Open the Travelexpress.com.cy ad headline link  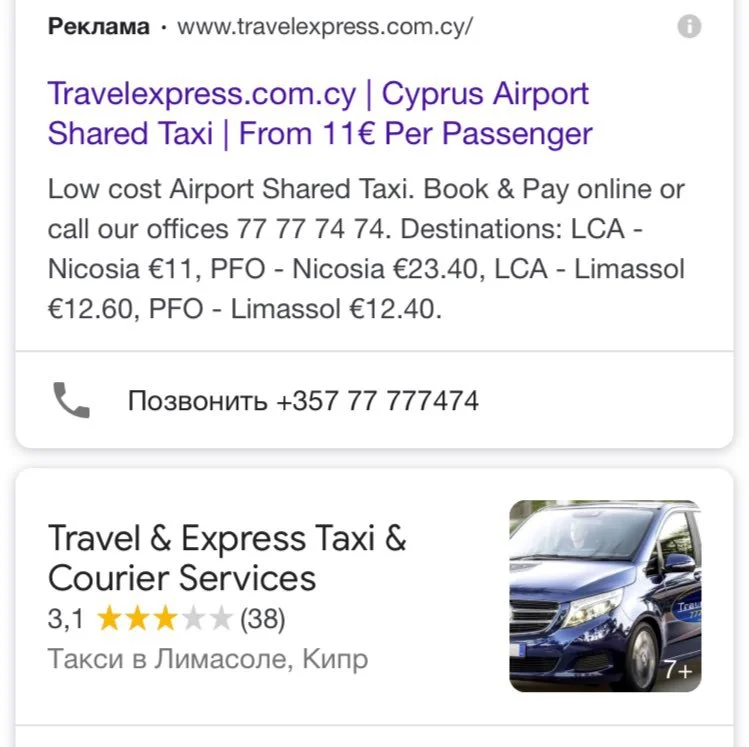pos(319,114)
